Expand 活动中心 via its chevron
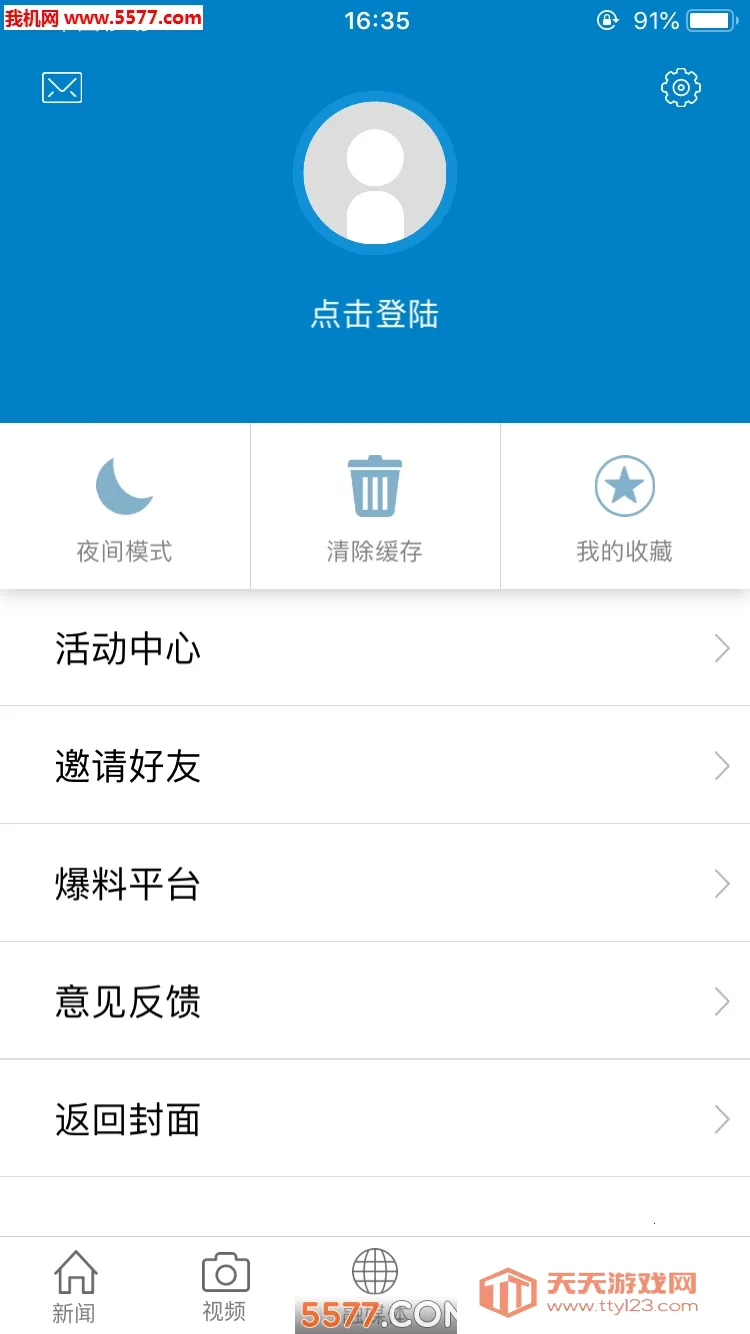 (722, 648)
